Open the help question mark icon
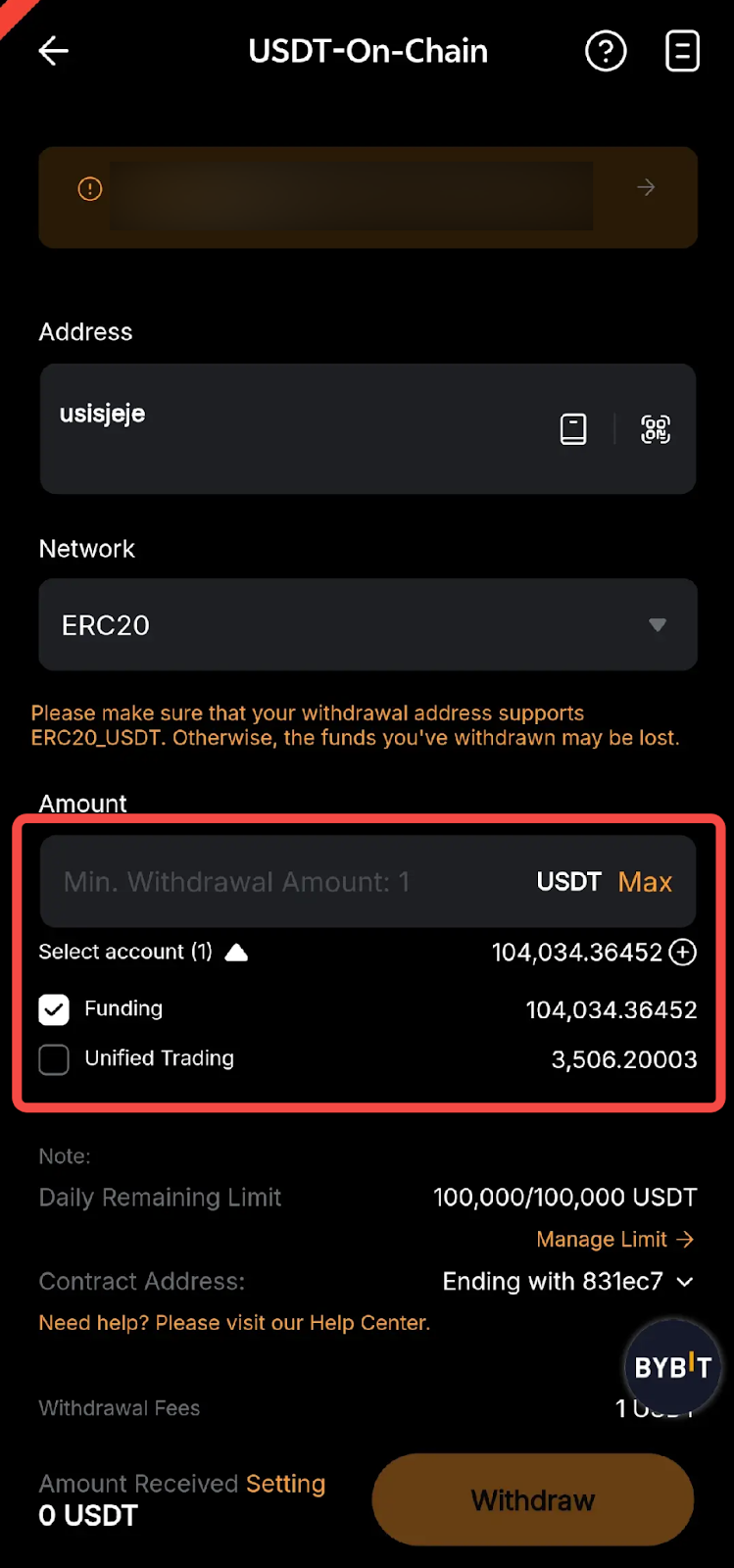Image resolution: width=734 pixels, height=1568 pixels. click(606, 51)
